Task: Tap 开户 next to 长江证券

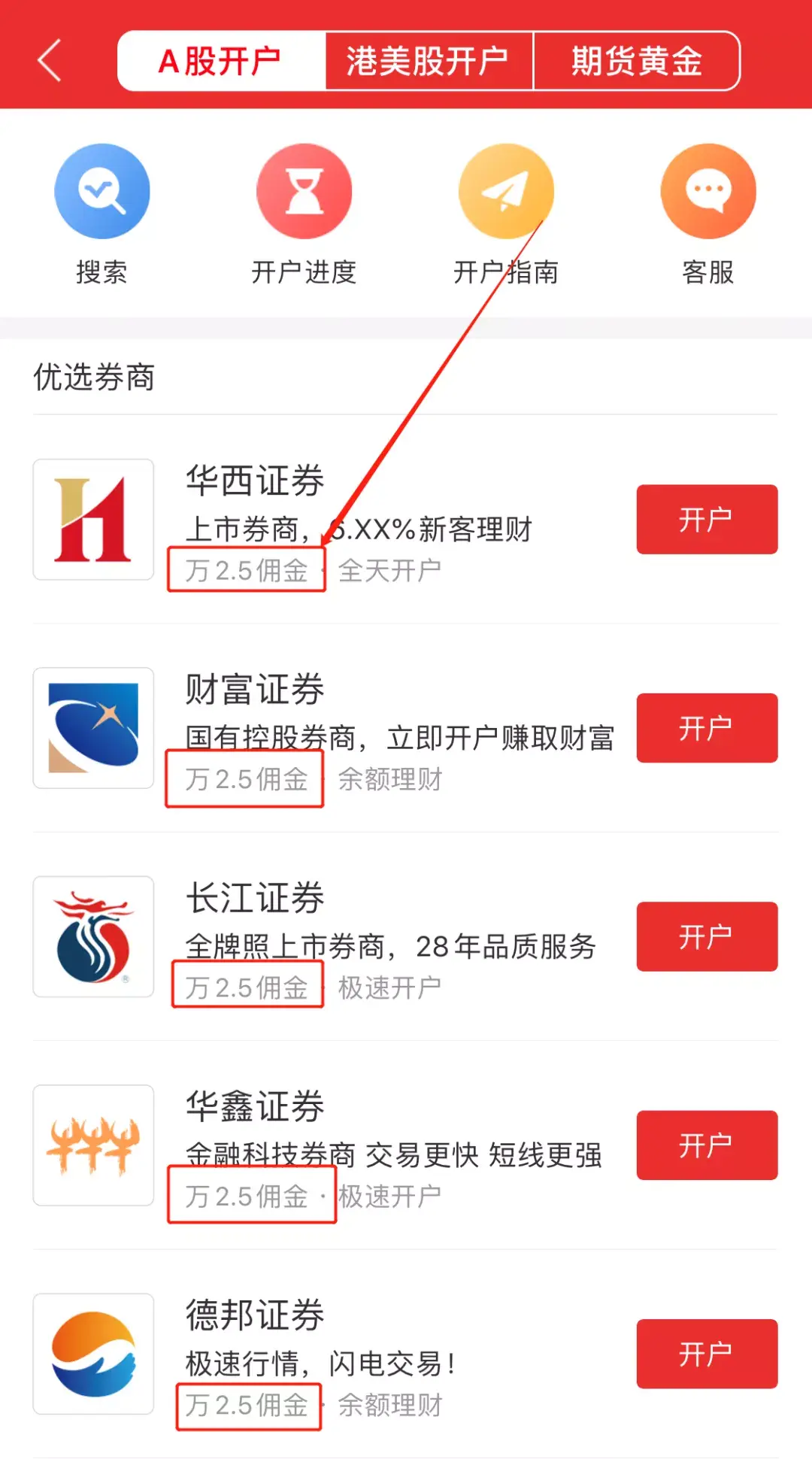Action: click(706, 936)
